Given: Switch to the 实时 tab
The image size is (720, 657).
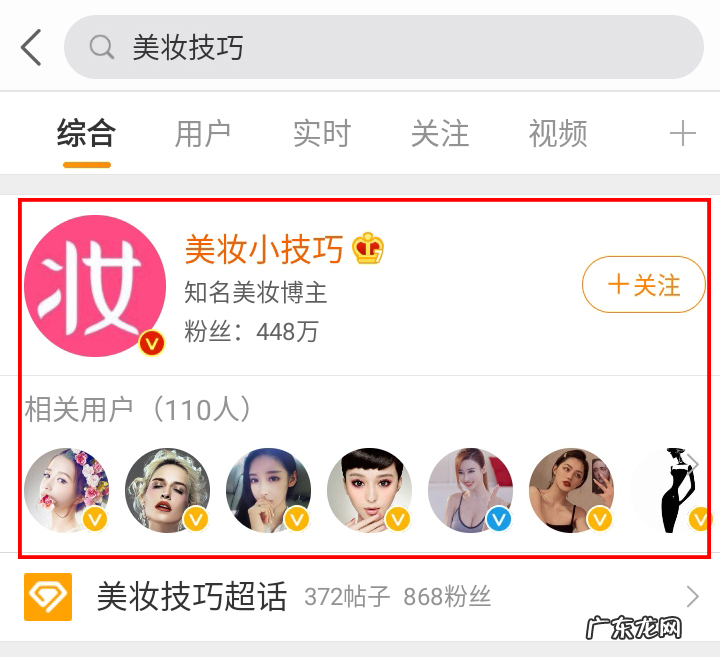Looking at the screenshot, I should 321,133.
